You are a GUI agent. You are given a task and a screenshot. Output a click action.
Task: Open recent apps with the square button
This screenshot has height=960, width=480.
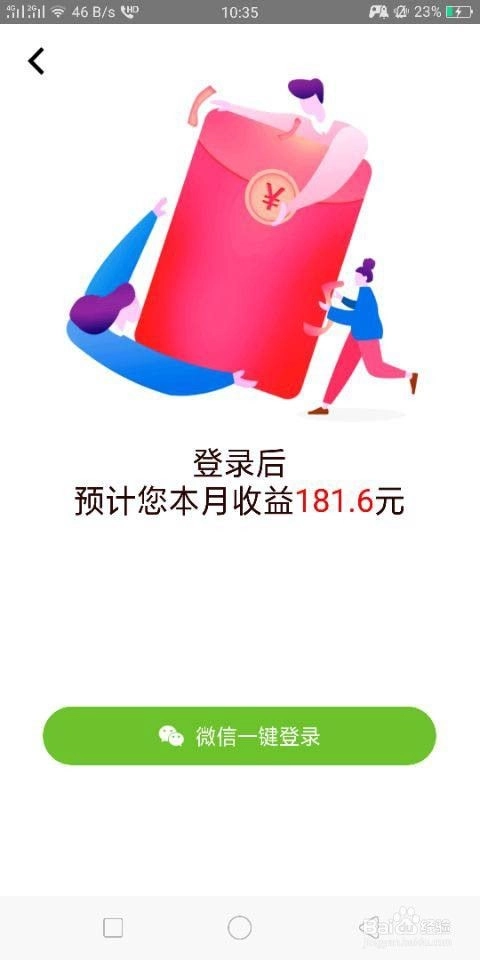click(113, 928)
